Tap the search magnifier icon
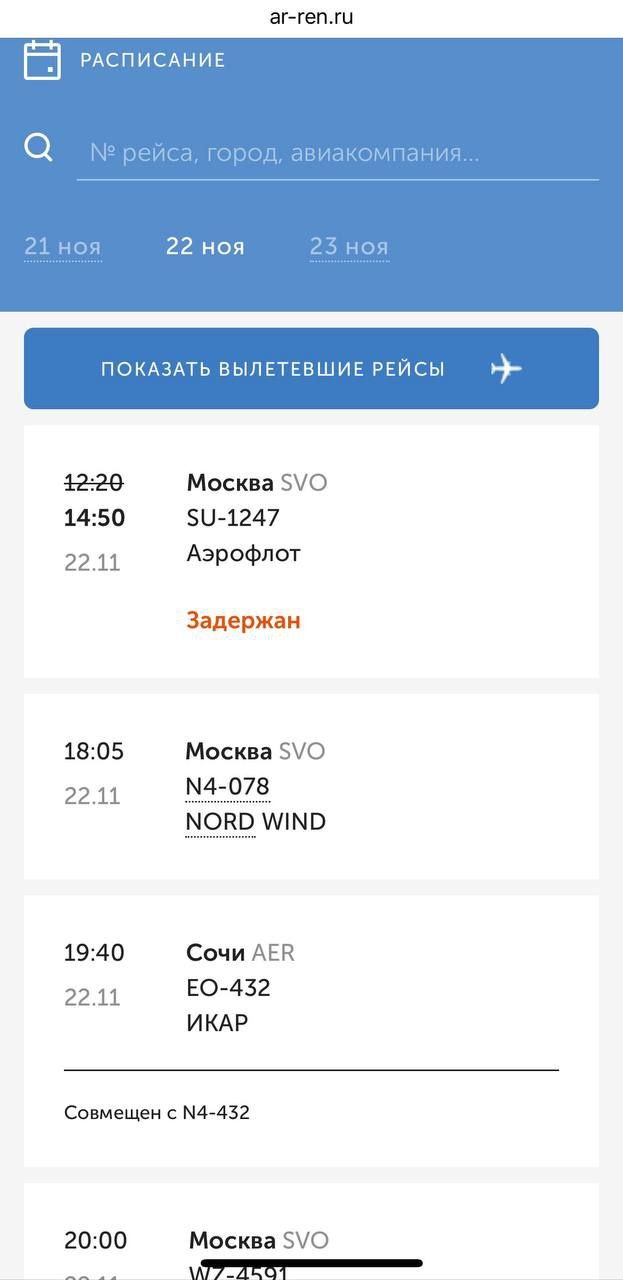This screenshot has height=1280, width=623. [x=39, y=149]
